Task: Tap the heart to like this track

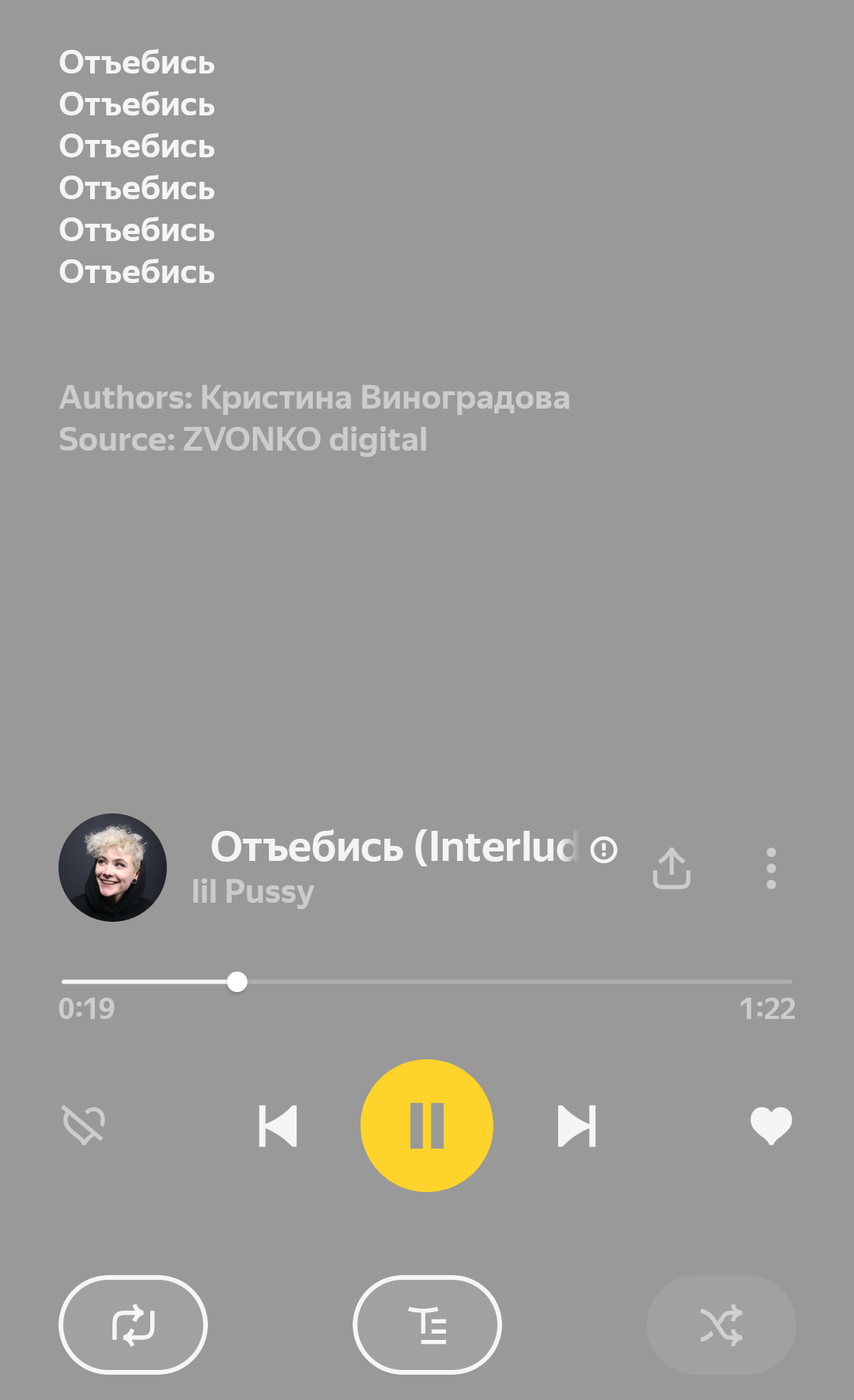Action: [771, 1125]
